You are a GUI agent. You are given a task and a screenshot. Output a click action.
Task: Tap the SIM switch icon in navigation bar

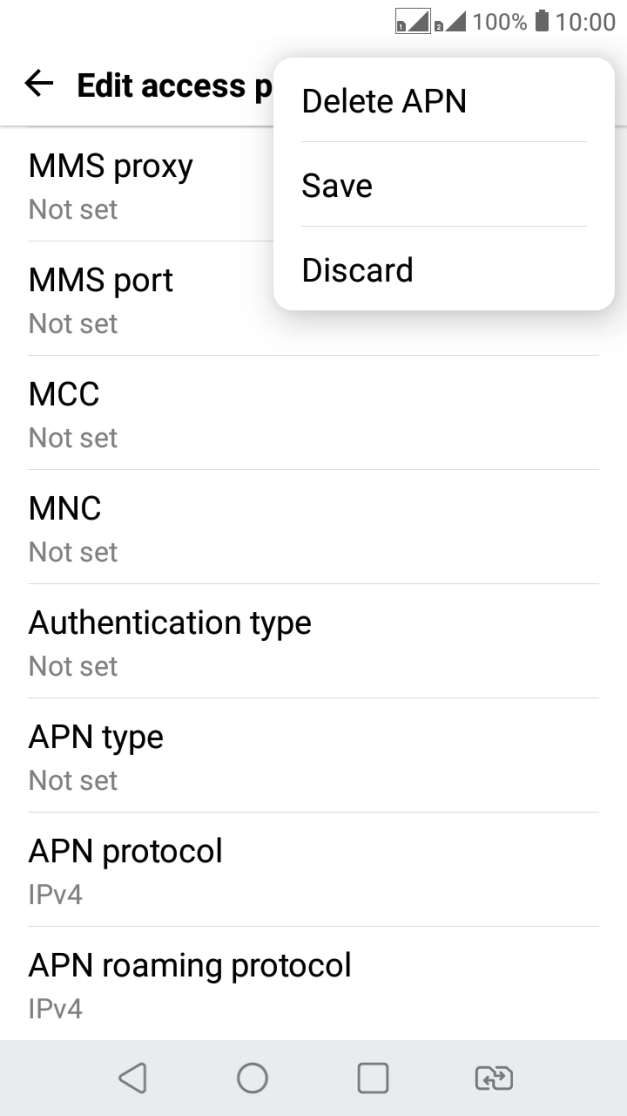[x=494, y=1078]
